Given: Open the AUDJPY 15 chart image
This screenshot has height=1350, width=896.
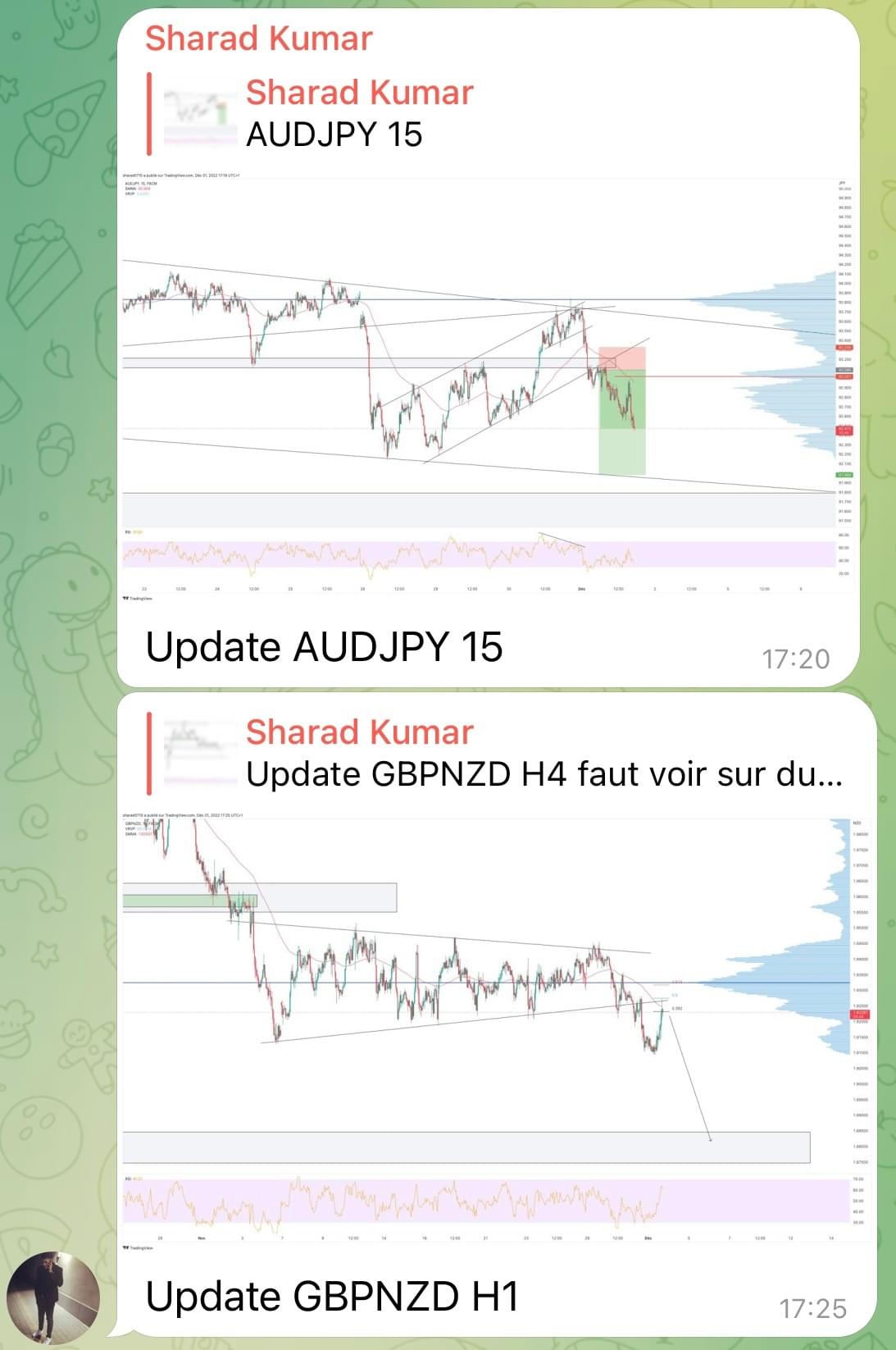Looking at the screenshot, I should 488,385.
